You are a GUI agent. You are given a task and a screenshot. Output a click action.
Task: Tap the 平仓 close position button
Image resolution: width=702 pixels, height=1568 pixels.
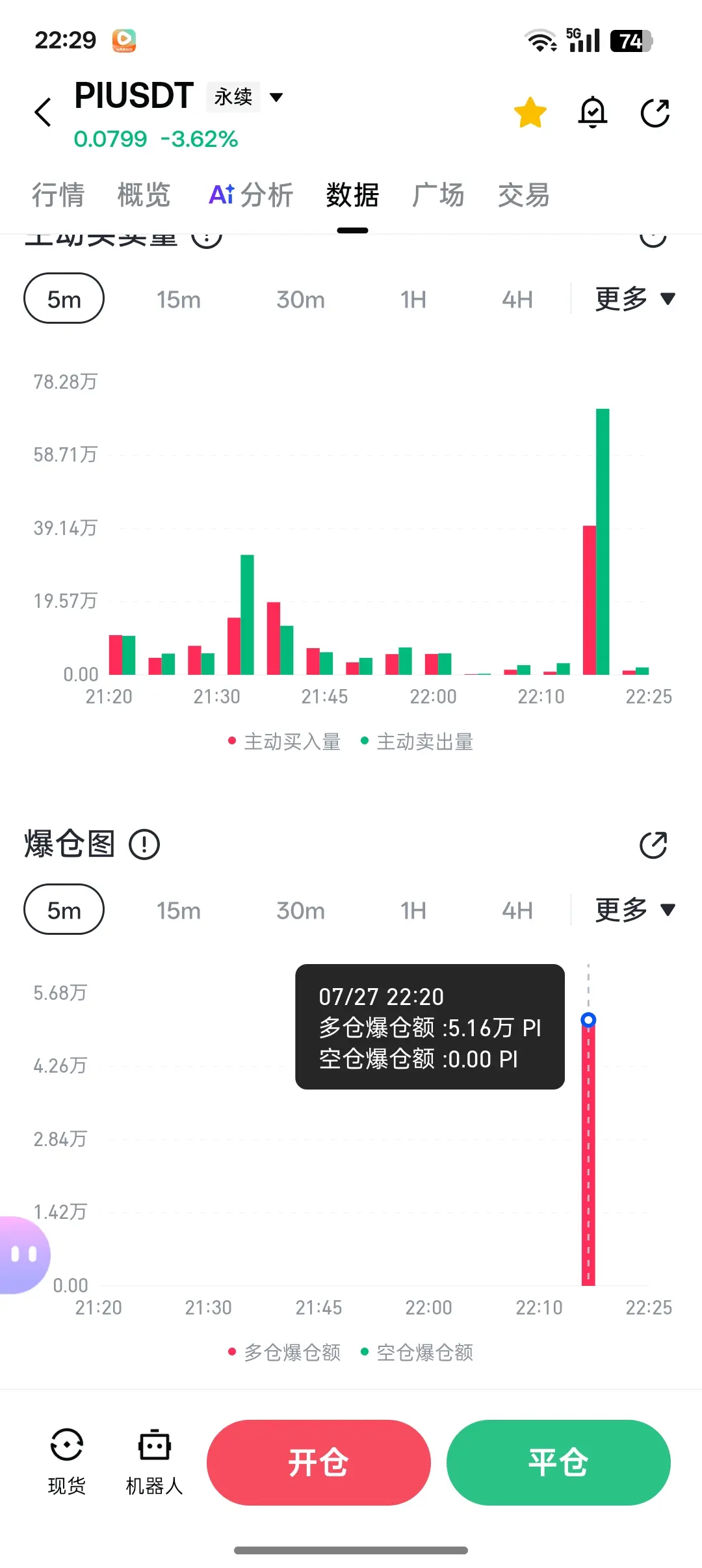click(x=558, y=1463)
